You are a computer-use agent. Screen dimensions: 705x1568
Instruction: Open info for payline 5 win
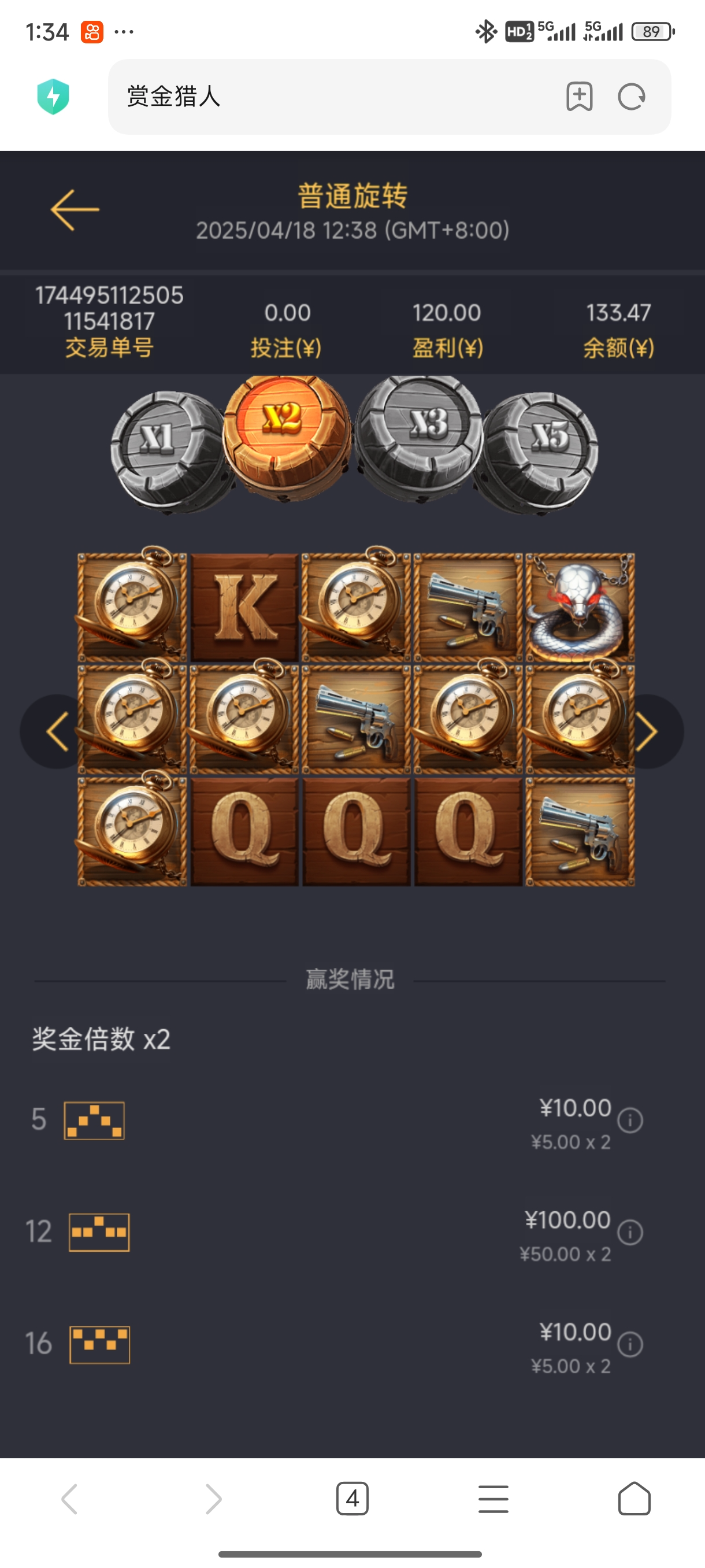coord(630,1120)
